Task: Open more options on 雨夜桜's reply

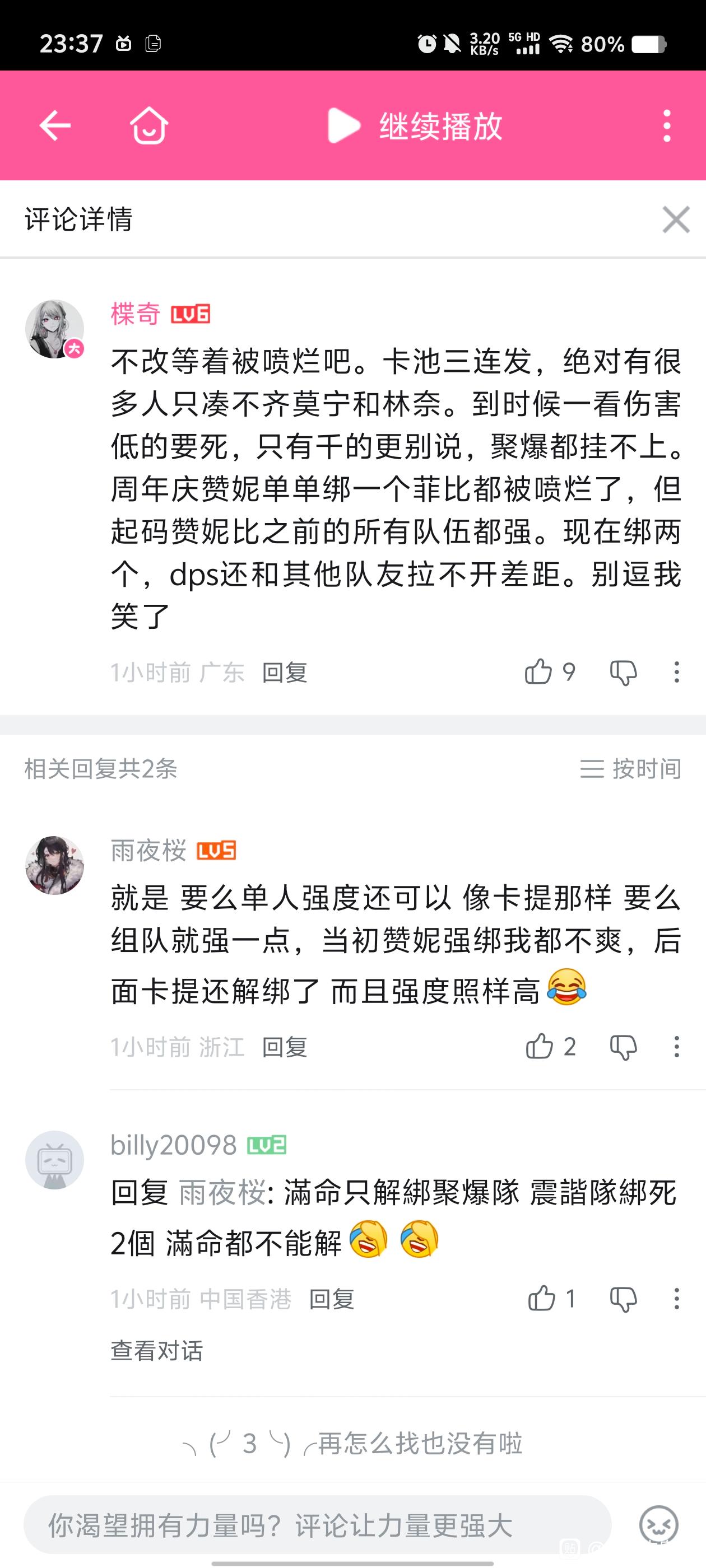Action: point(676,1047)
